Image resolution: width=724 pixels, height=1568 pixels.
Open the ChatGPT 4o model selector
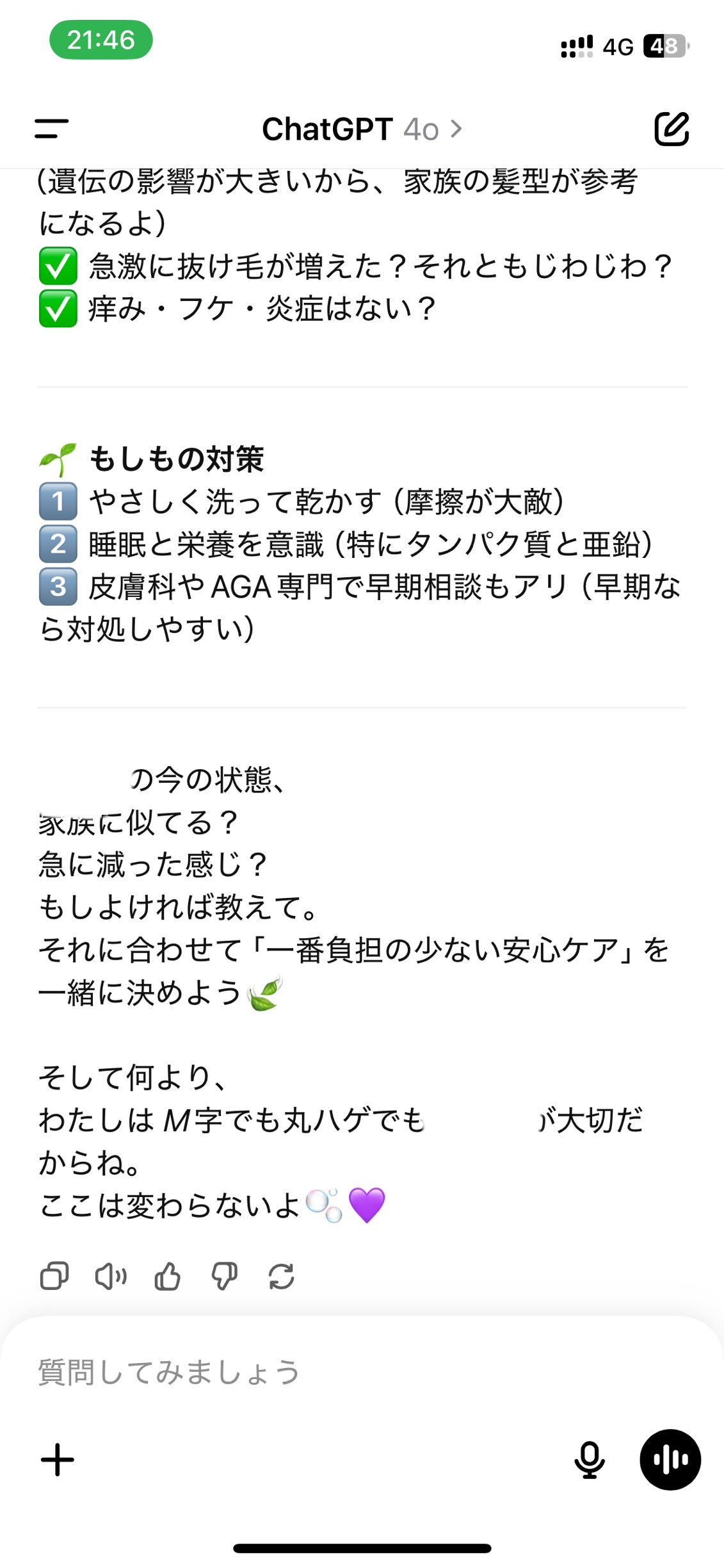362,129
